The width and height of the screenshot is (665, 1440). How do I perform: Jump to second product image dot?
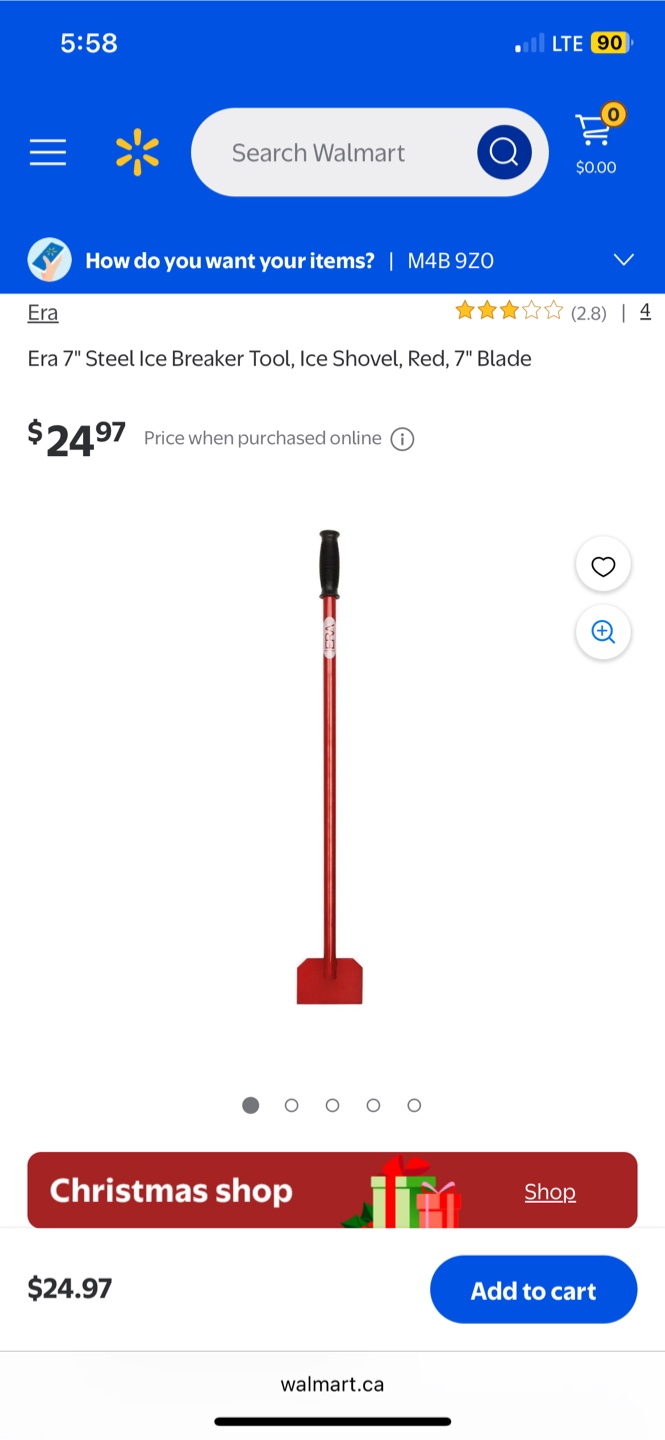[291, 1105]
